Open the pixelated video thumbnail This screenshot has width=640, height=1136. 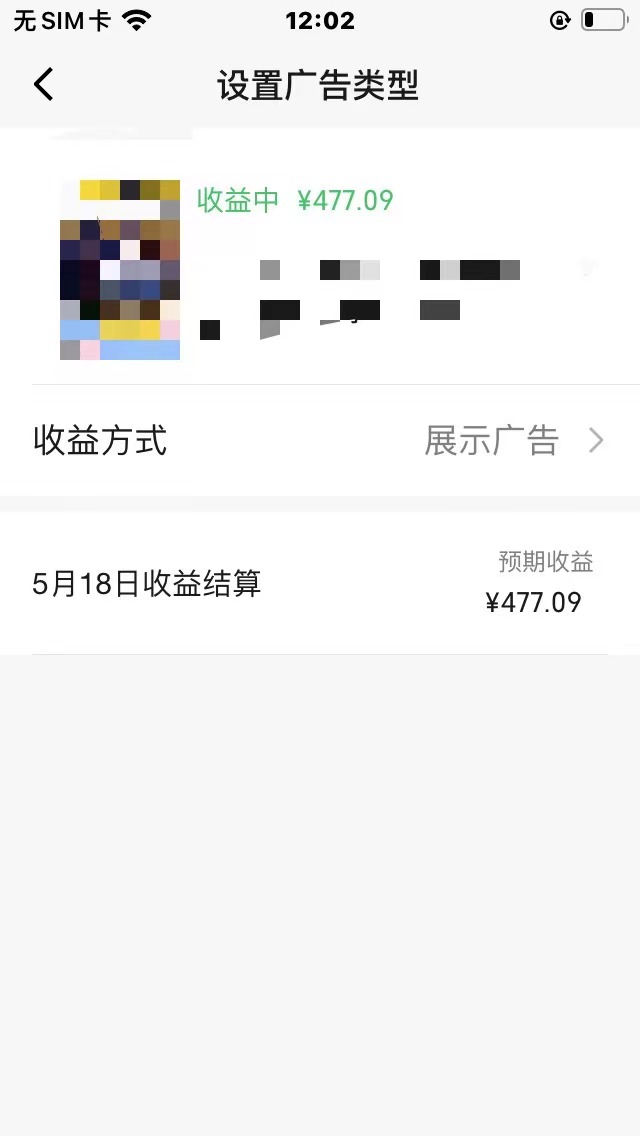120,270
